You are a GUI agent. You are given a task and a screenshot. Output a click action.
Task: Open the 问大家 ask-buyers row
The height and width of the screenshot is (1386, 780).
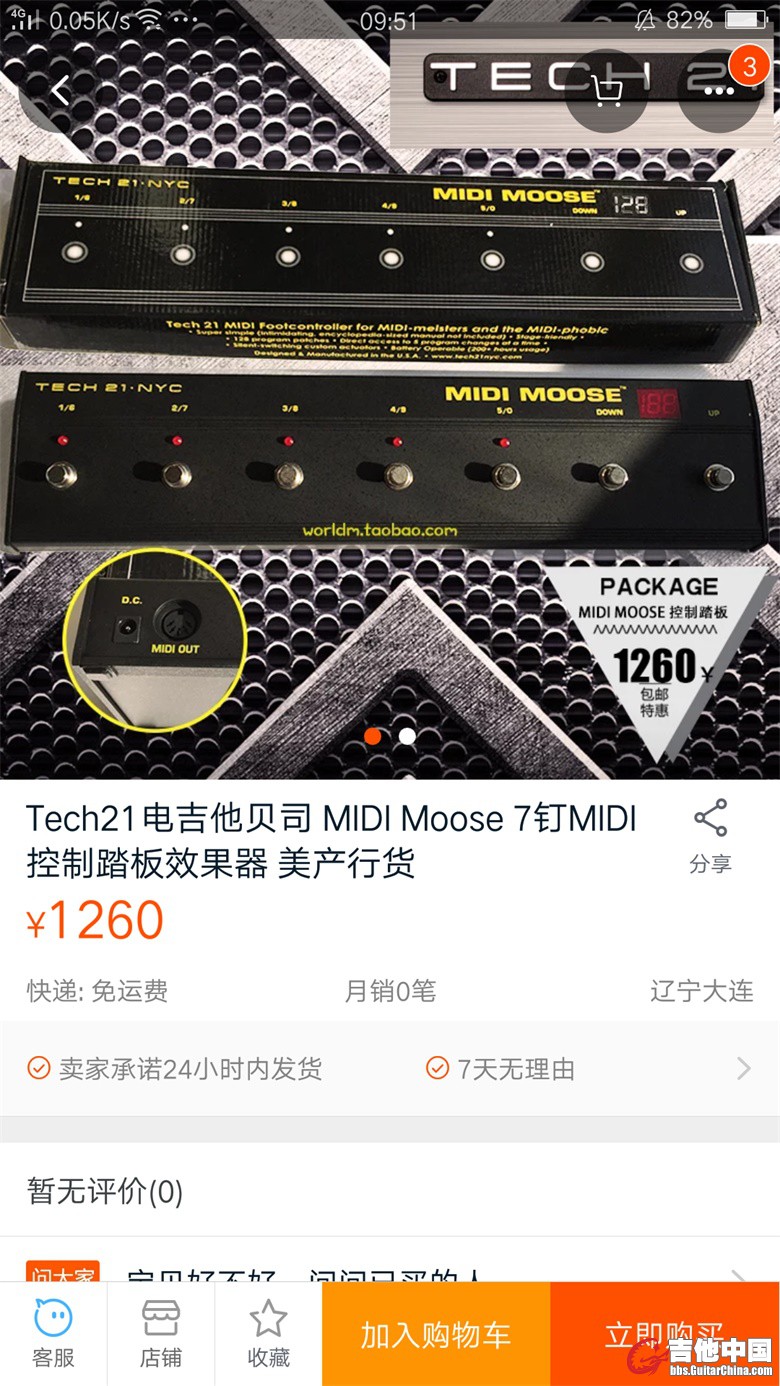point(390,1270)
